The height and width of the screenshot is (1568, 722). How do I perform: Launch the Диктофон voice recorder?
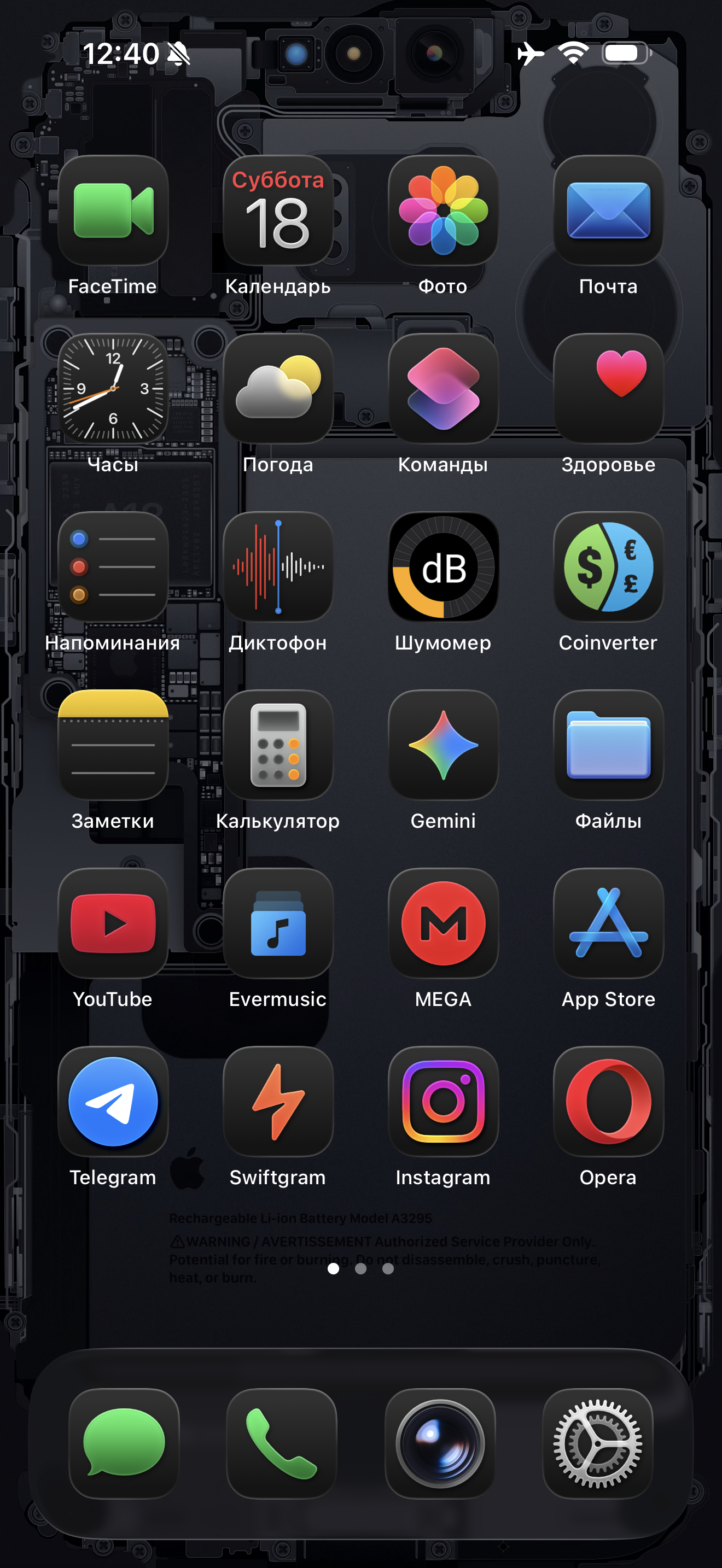coord(278,567)
